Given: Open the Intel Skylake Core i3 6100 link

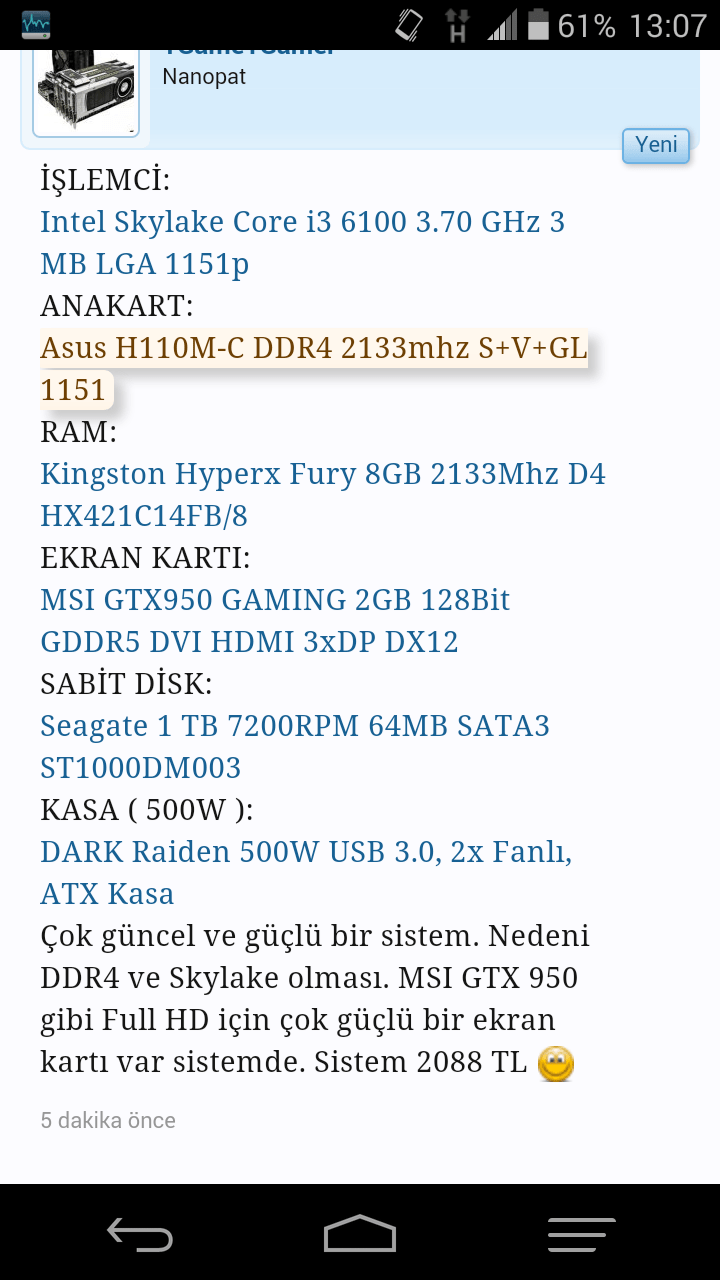Looking at the screenshot, I should click(x=300, y=222).
